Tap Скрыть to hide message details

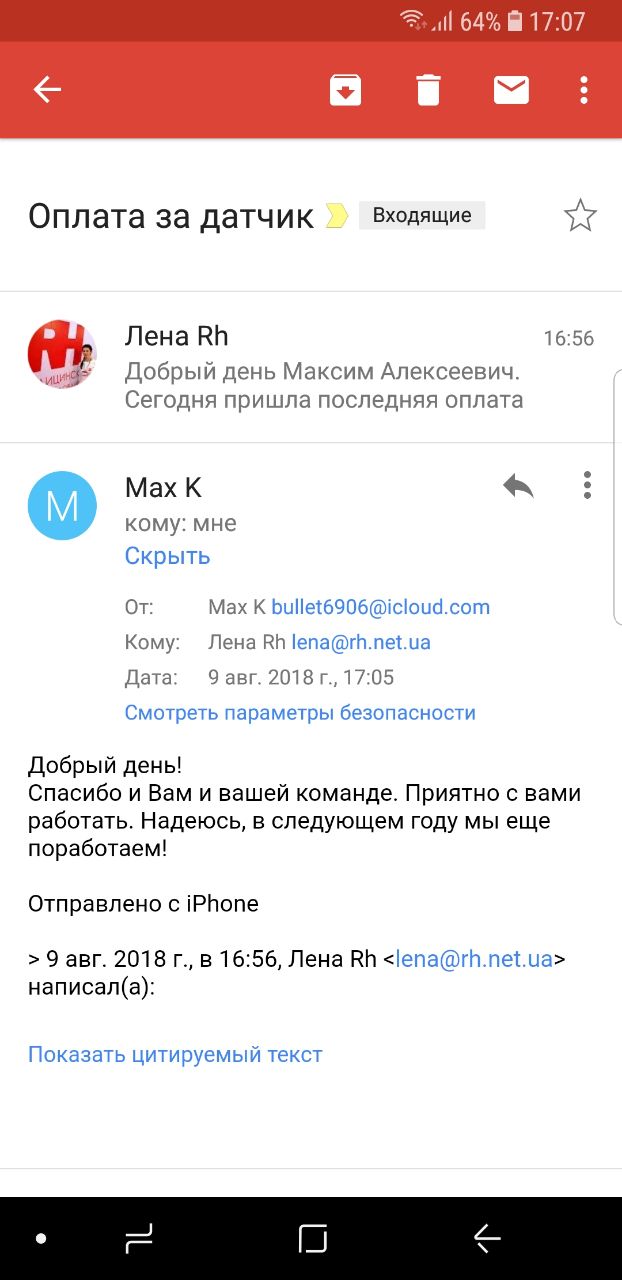coord(167,556)
